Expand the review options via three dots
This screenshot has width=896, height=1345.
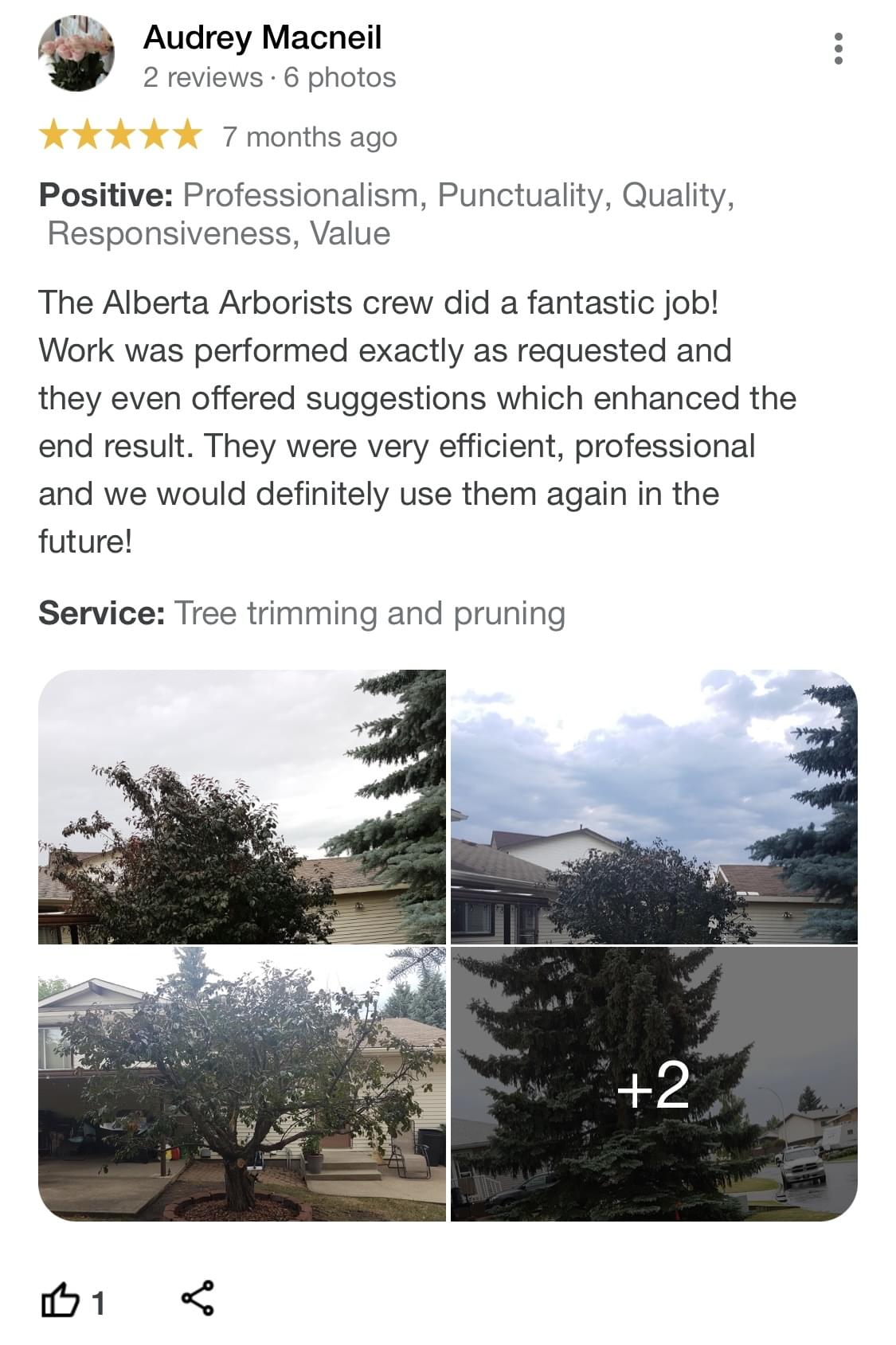[839, 50]
